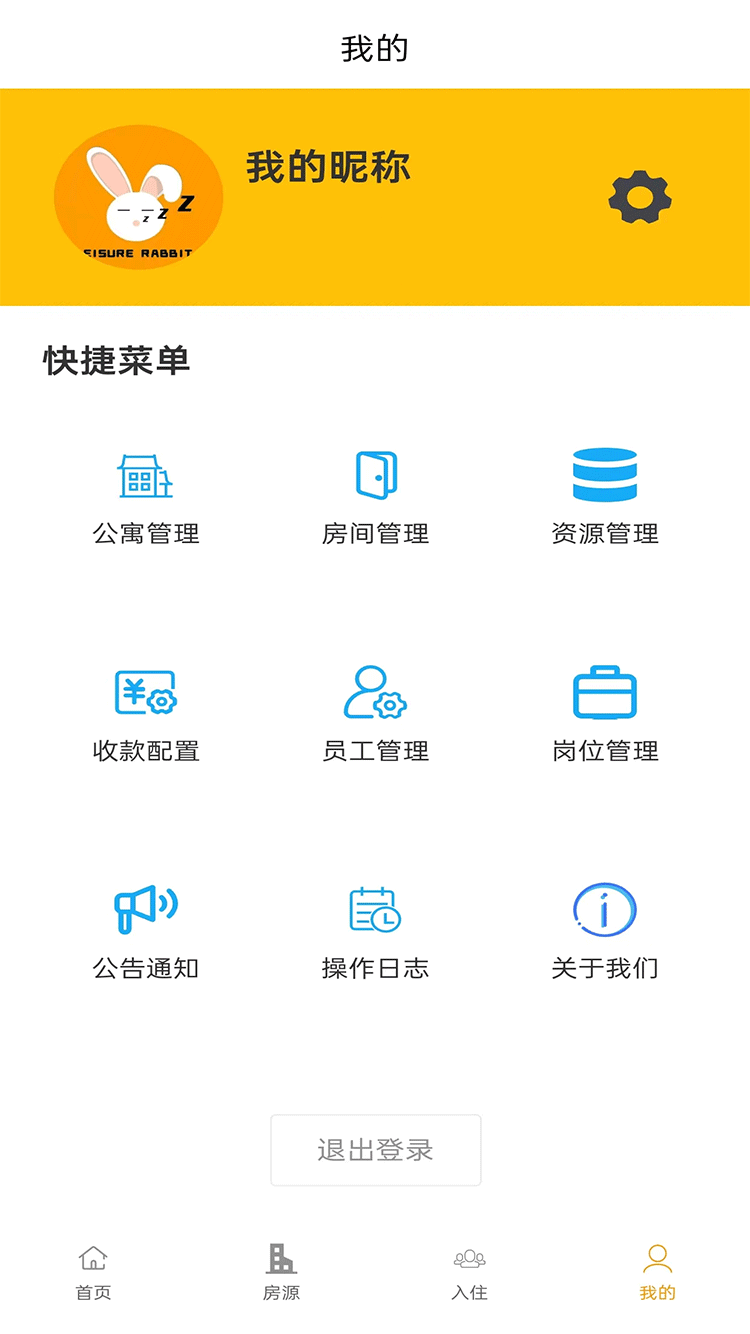This screenshot has width=750, height=1334.
Task: Click the building icon above 房源
Action: pos(281,1258)
